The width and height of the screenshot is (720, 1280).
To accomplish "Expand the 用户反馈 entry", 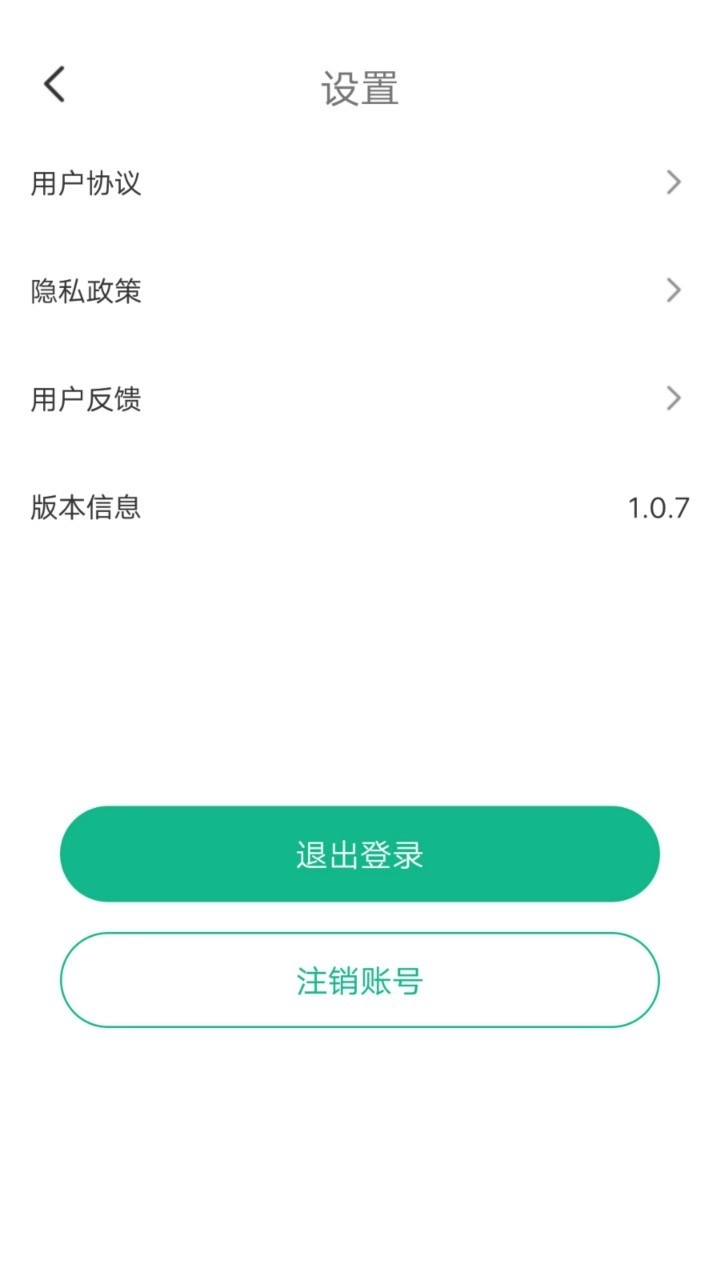I will click(x=360, y=399).
